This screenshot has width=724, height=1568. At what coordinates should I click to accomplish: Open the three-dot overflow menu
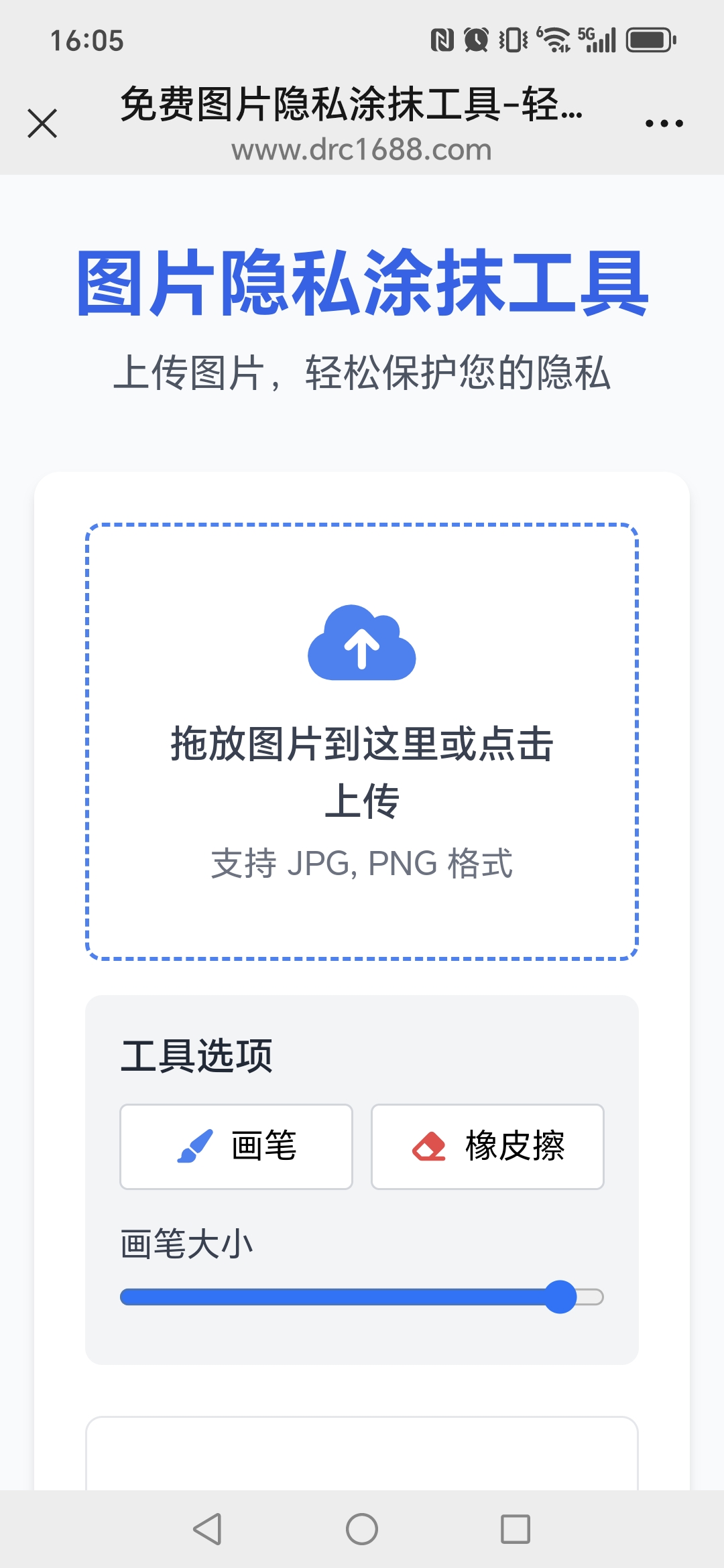click(x=664, y=123)
